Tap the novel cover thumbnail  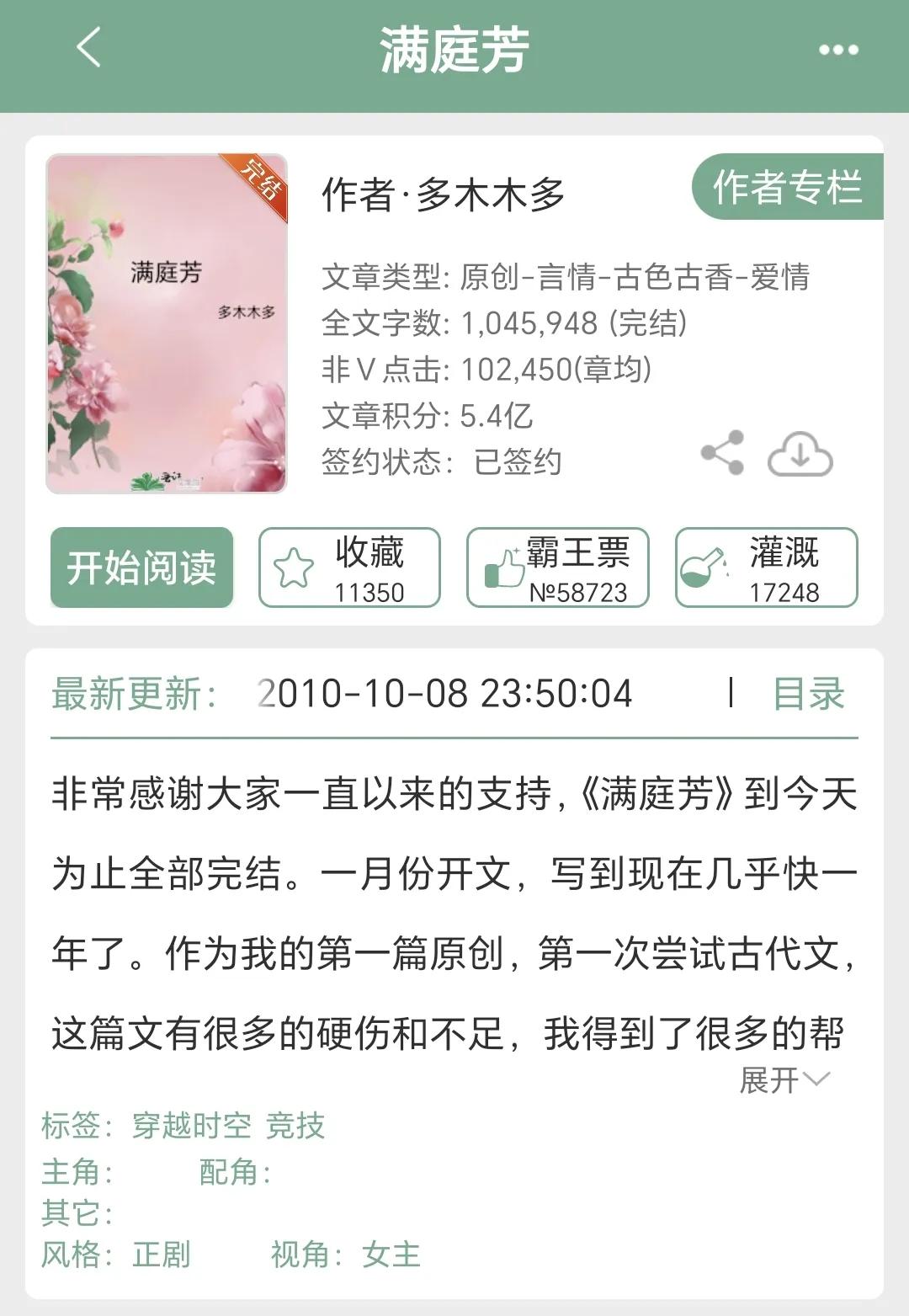[167, 324]
